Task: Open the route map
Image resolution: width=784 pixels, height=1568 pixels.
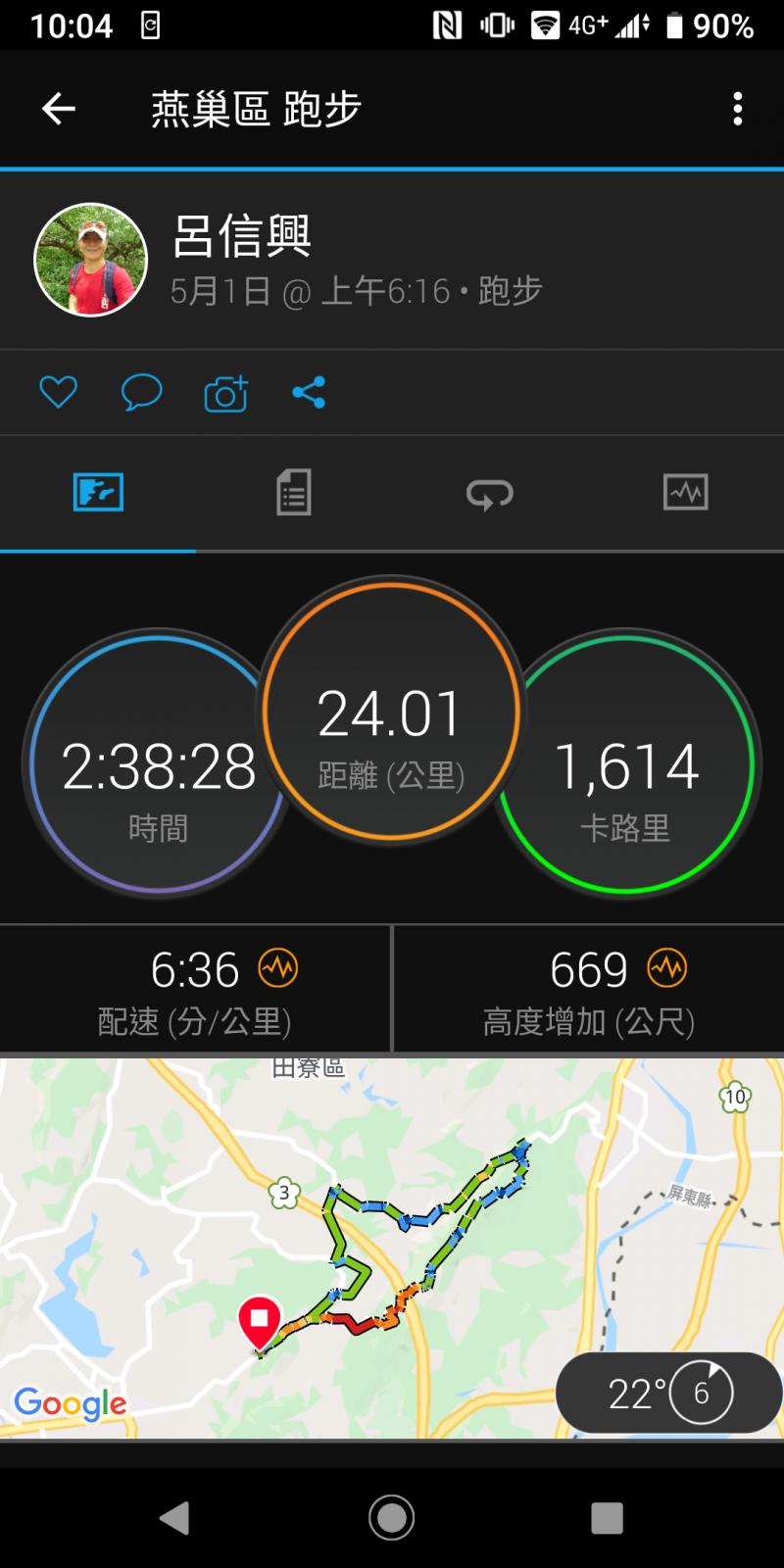Action: 392,1235
